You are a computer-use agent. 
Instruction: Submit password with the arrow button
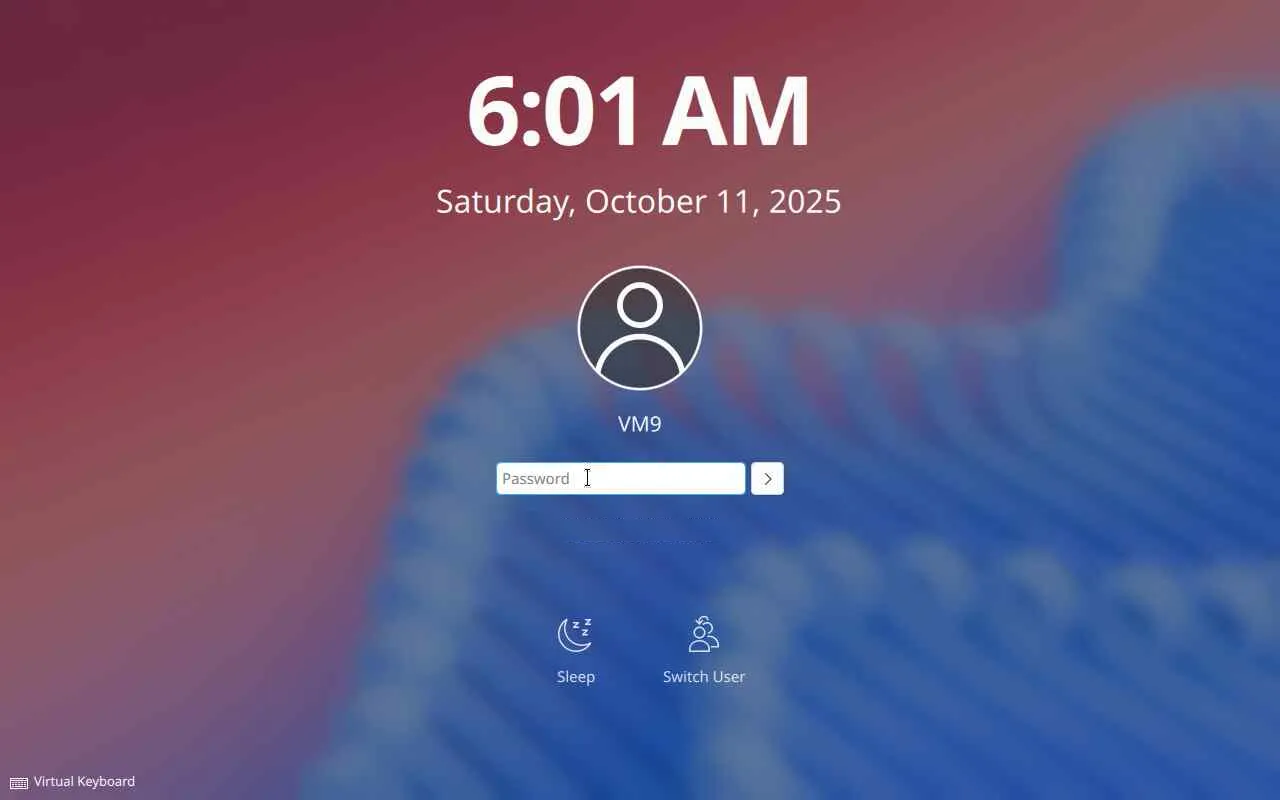(x=767, y=478)
